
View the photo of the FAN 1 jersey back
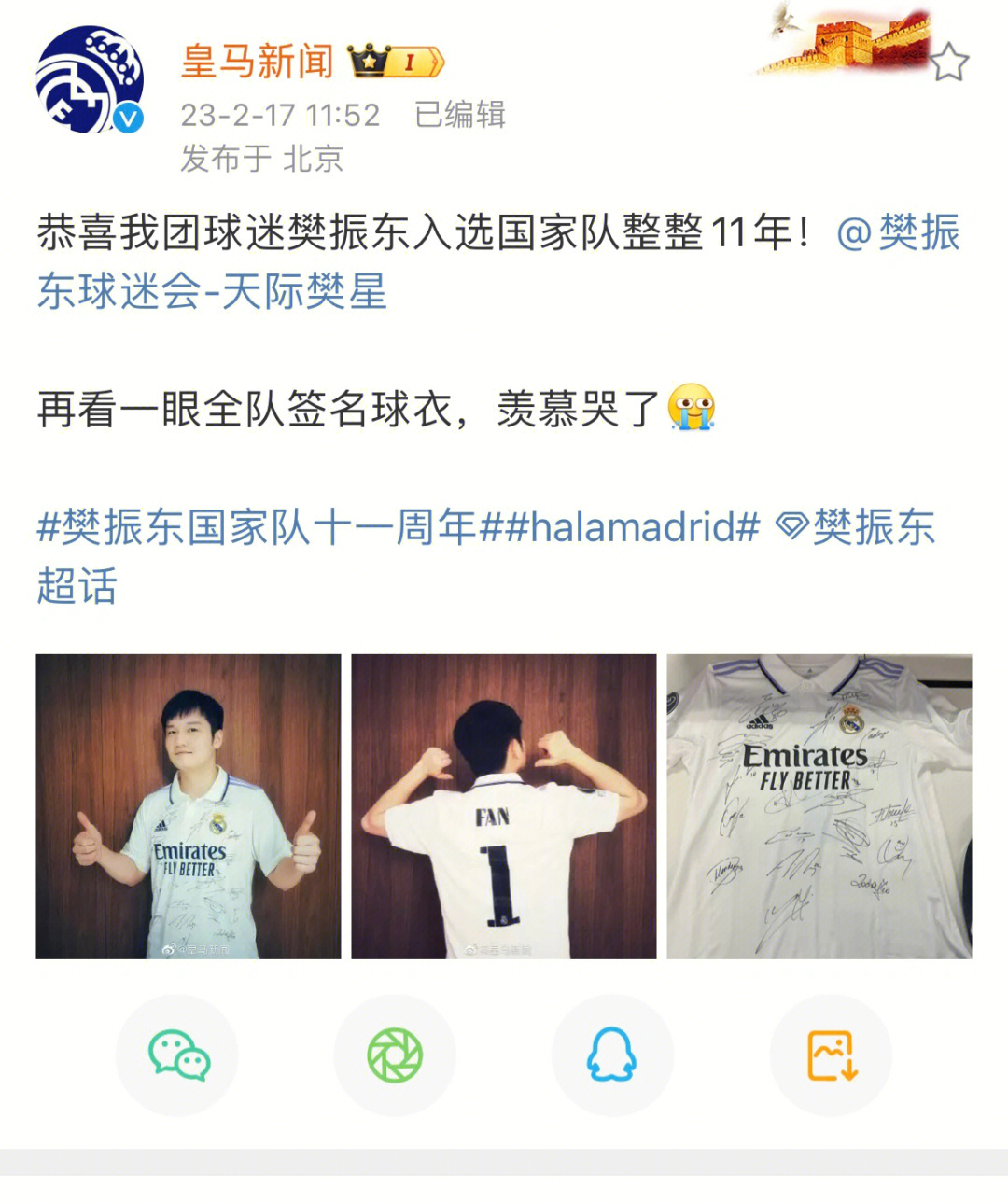[x=504, y=806]
